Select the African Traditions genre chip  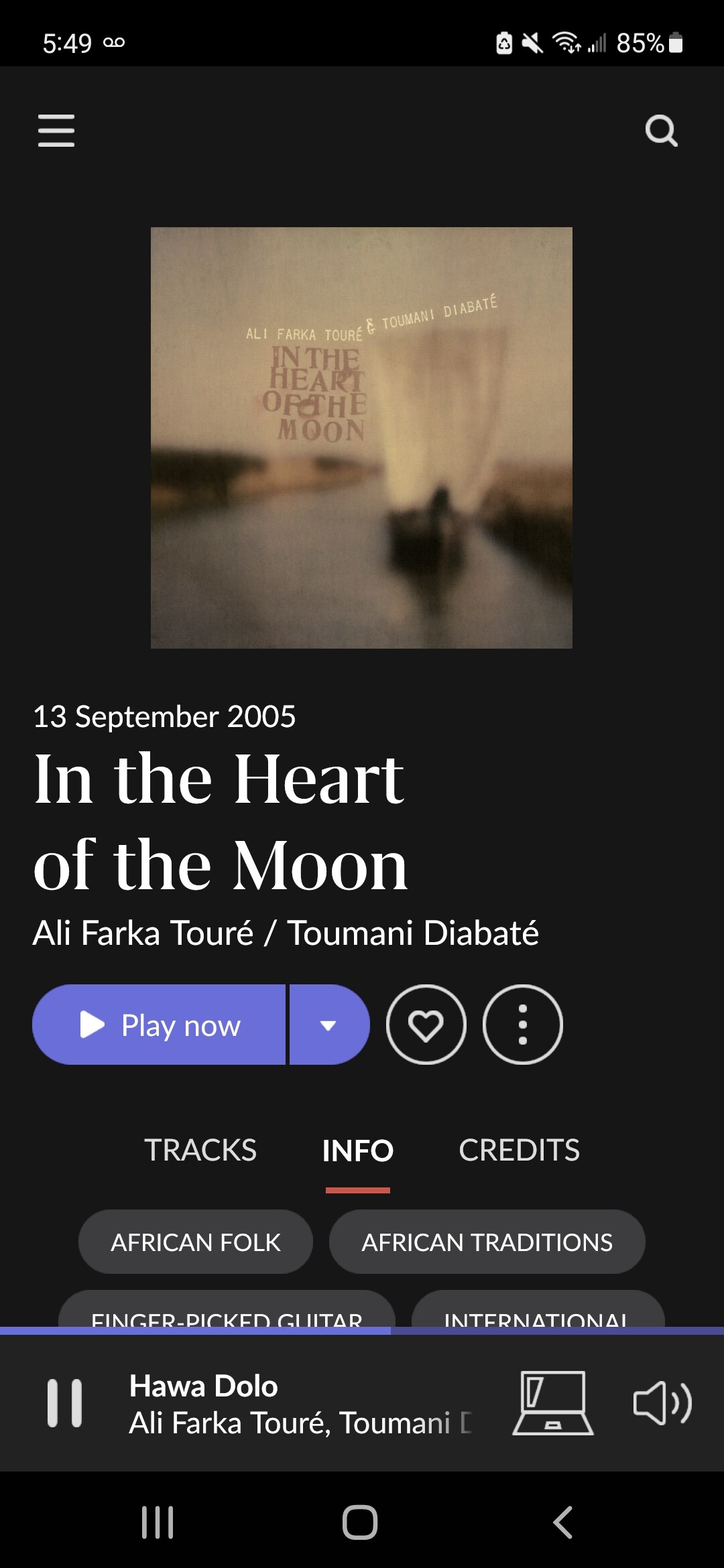[x=487, y=1242]
